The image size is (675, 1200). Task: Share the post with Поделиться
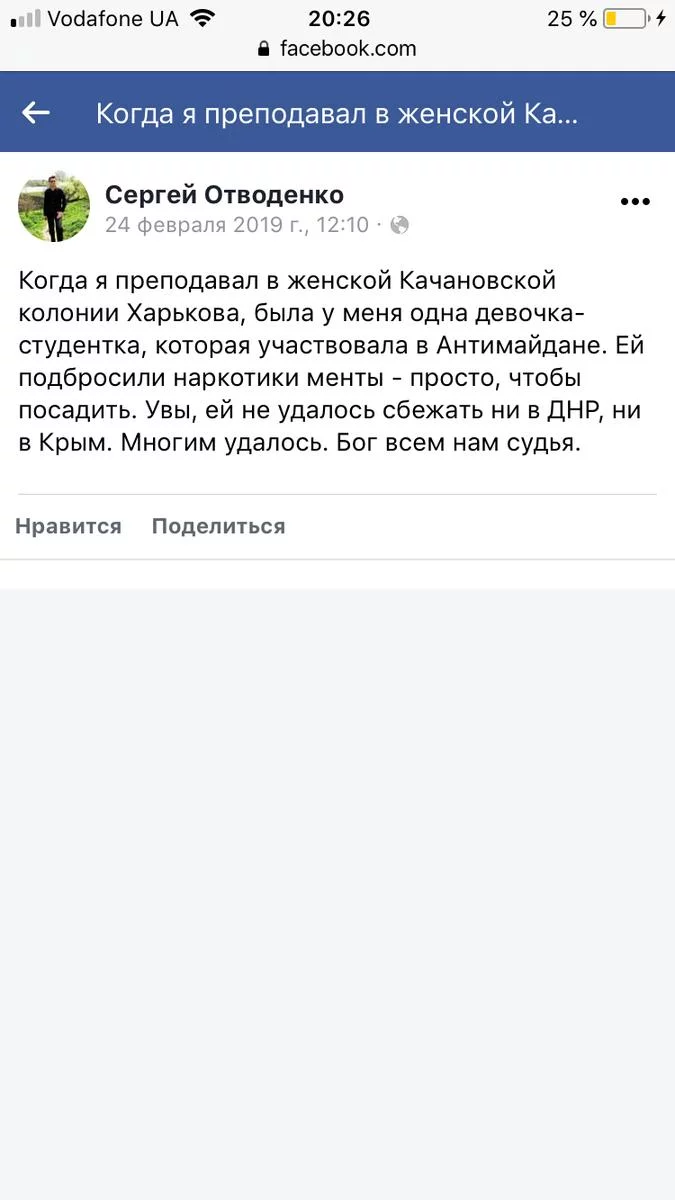pyautogui.click(x=218, y=526)
